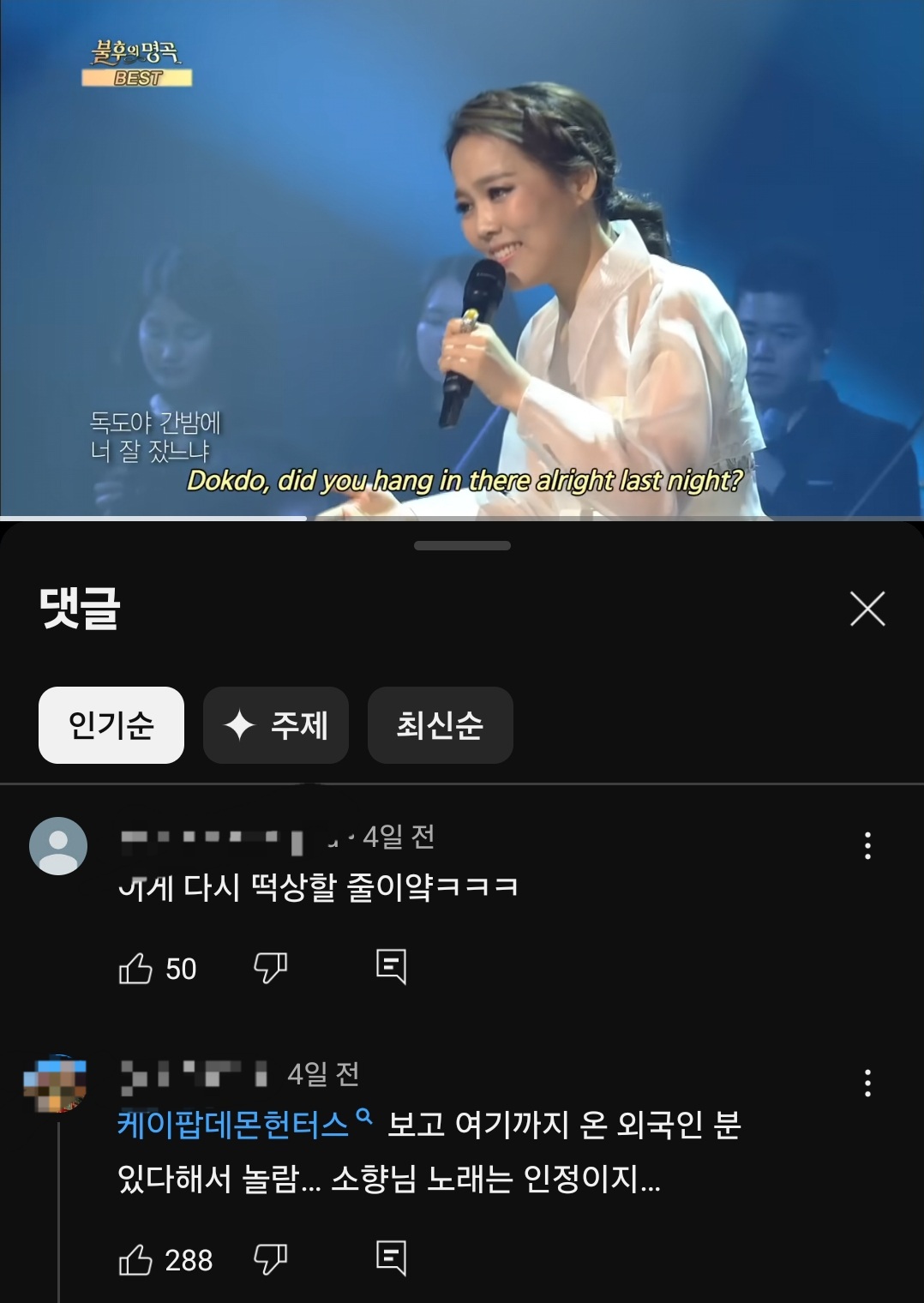The height and width of the screenshot is (1303, 924).
Task: Tap the comments panel drag handle
Action: pyautogui.click(x=462, y=545)
